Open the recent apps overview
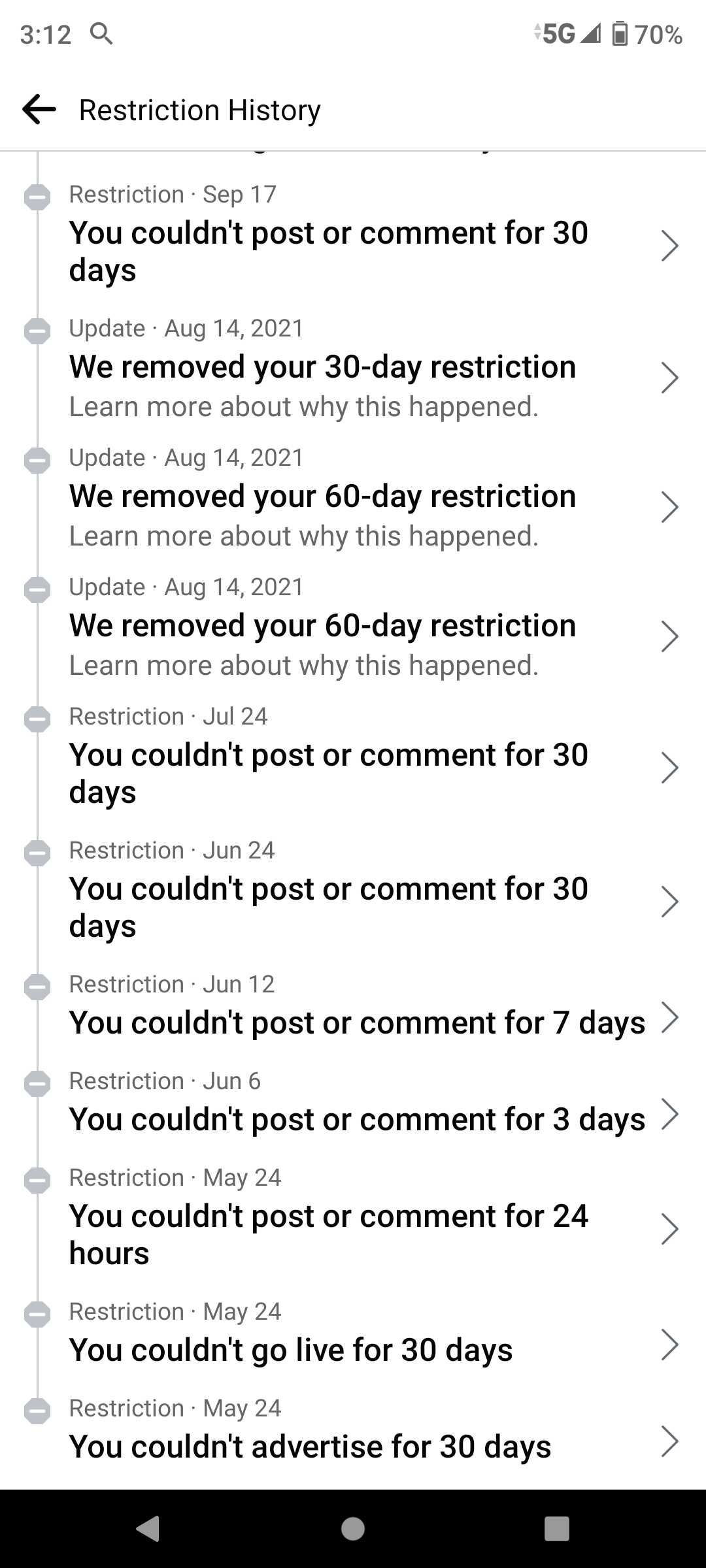This screenshot has height=1568, width=706. coord(556,1529)
